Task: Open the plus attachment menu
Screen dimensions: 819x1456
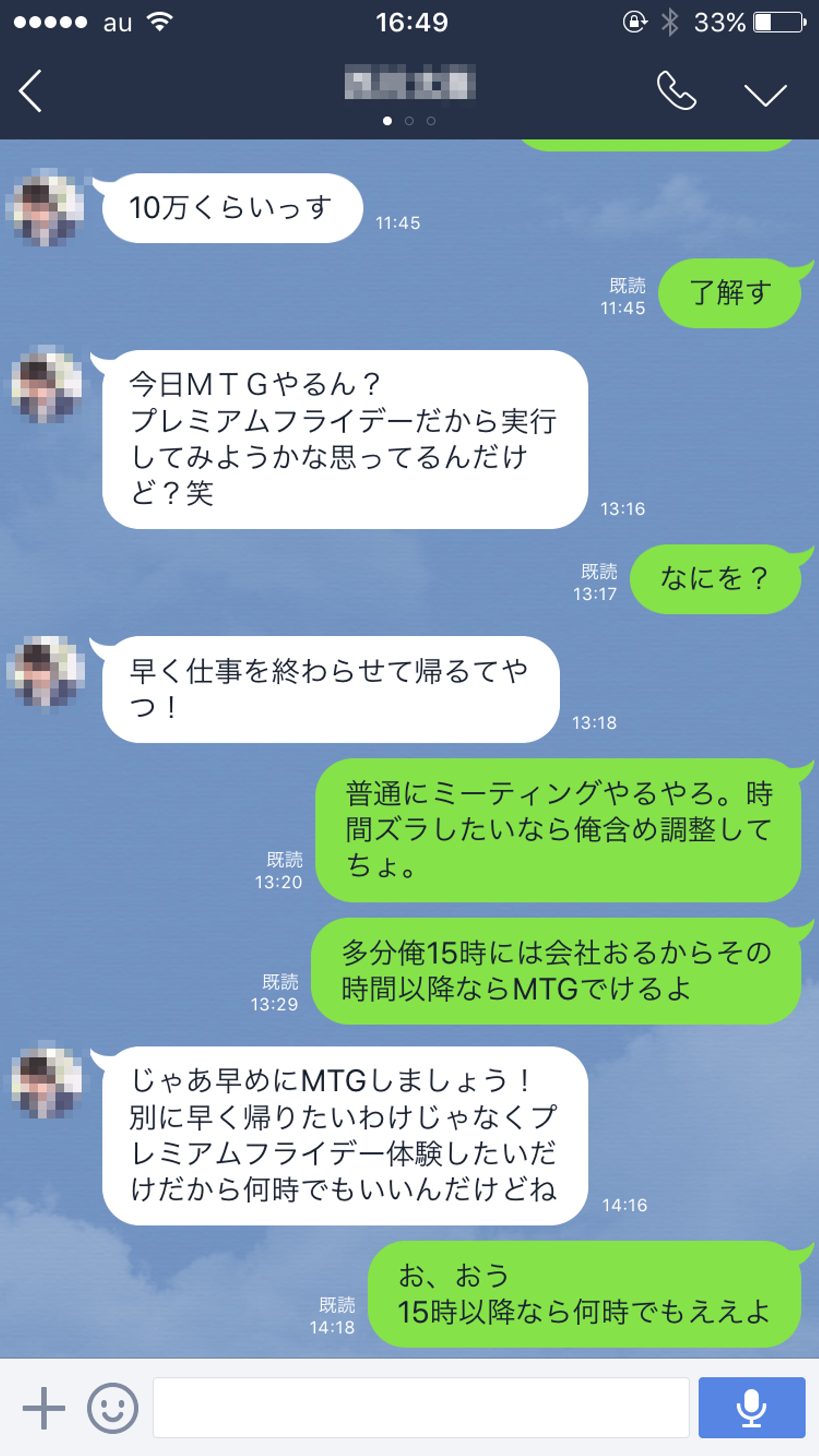Action: click(x=44, y=1408)
